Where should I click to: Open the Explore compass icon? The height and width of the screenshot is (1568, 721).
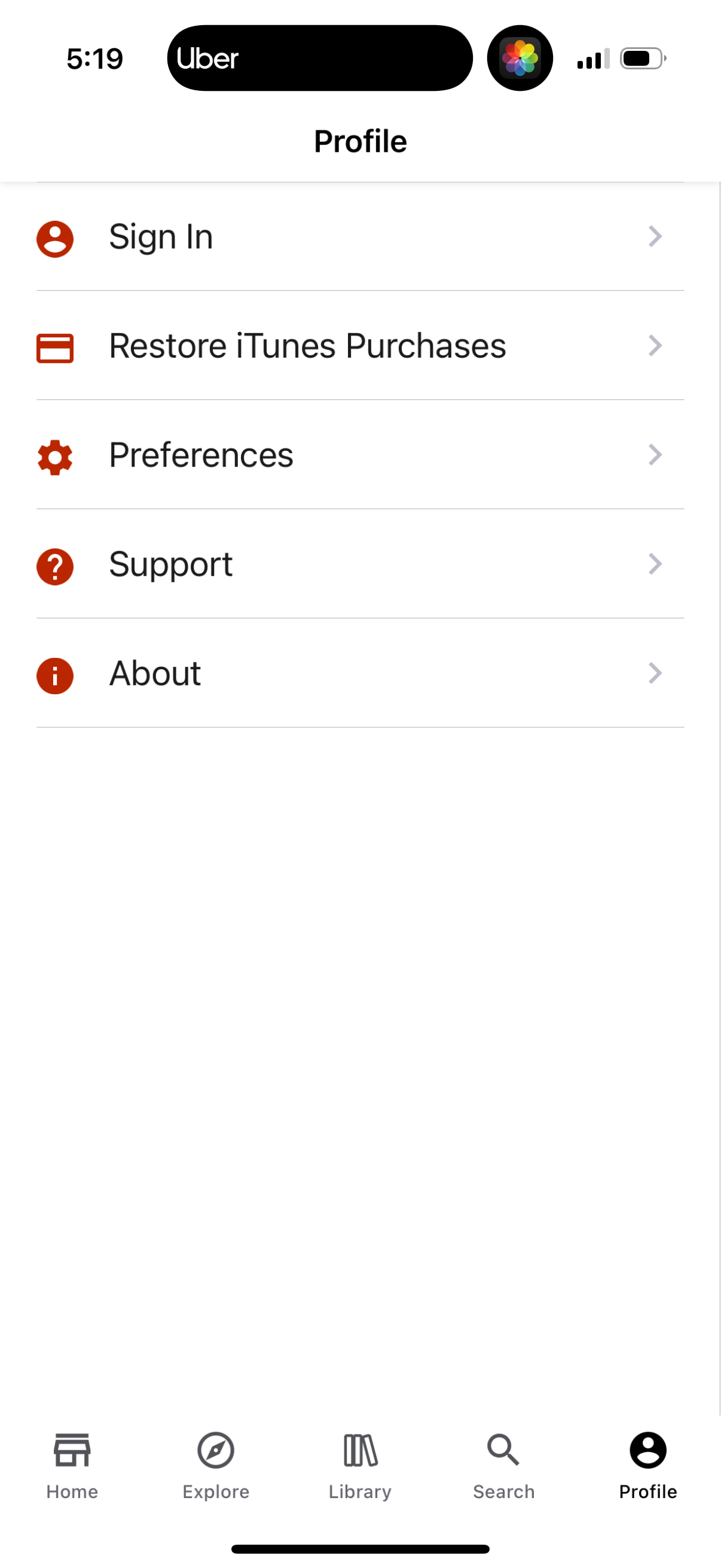215,1450
